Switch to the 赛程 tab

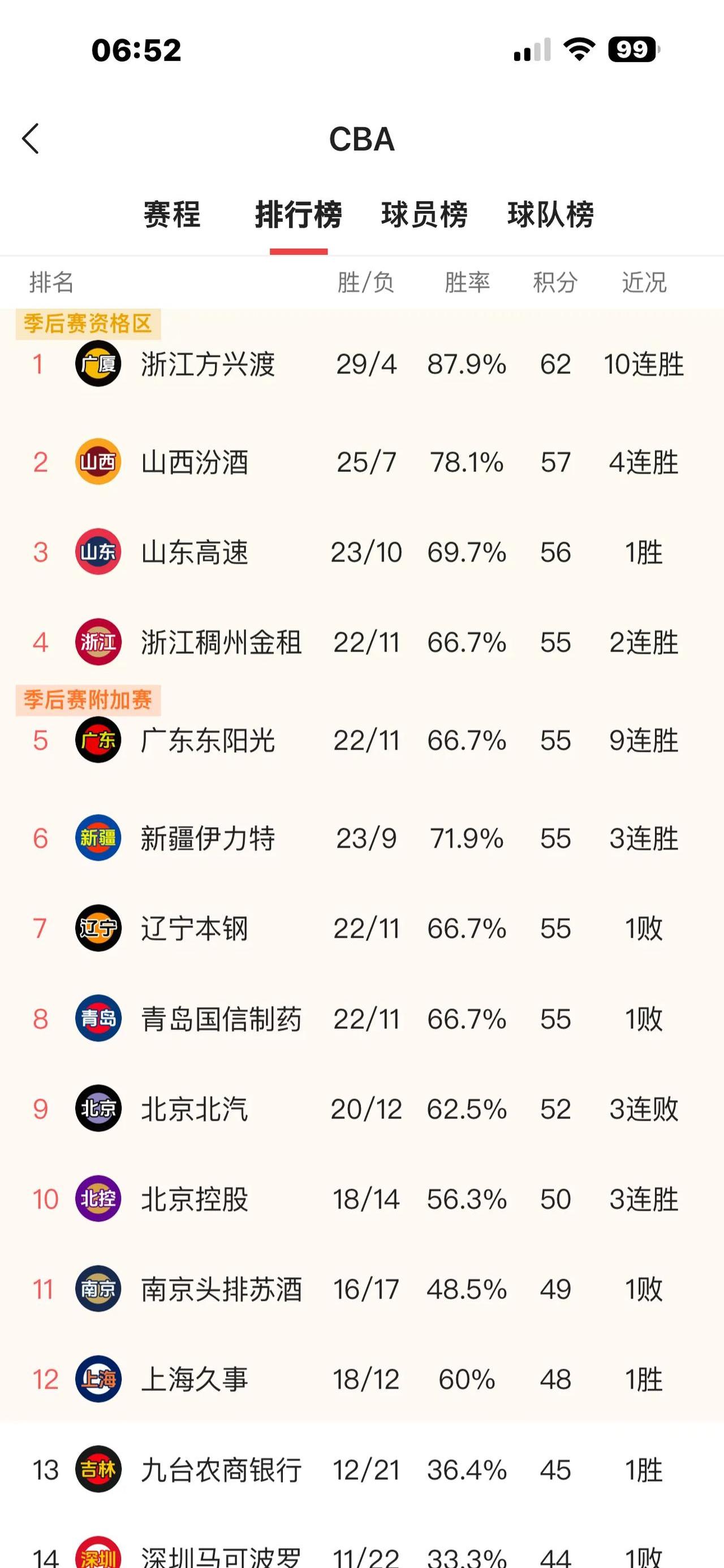click(172, 215)
